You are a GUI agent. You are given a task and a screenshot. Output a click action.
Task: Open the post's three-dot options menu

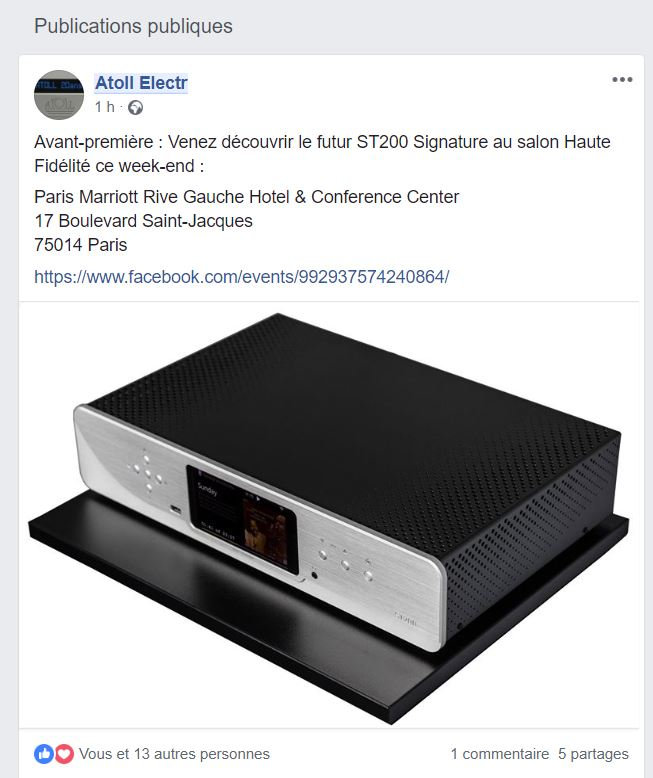point(622,80)
